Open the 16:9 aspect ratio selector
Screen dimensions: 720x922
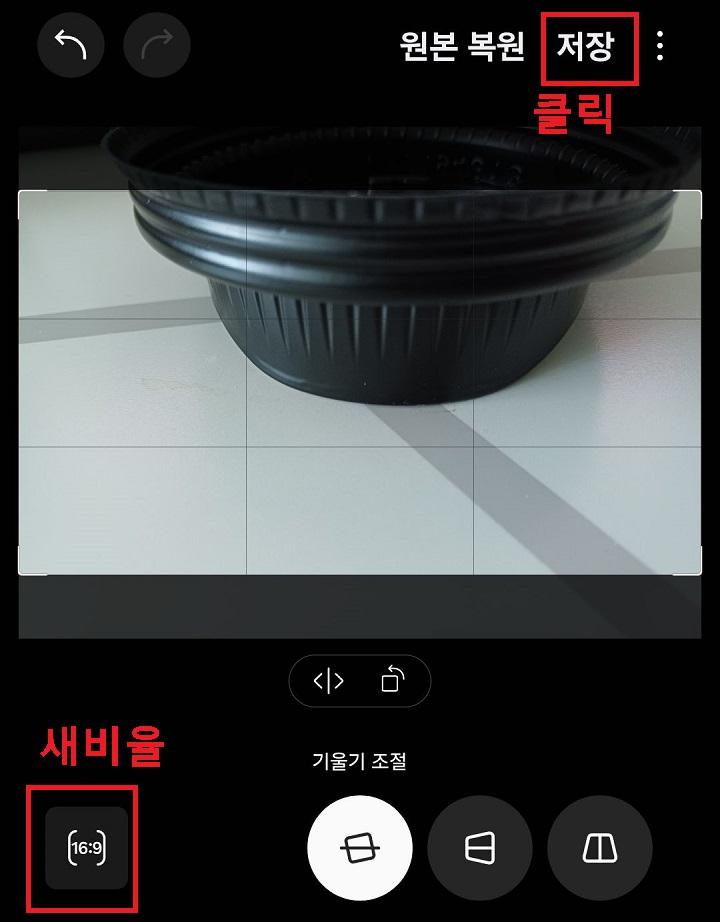[84, 847]
